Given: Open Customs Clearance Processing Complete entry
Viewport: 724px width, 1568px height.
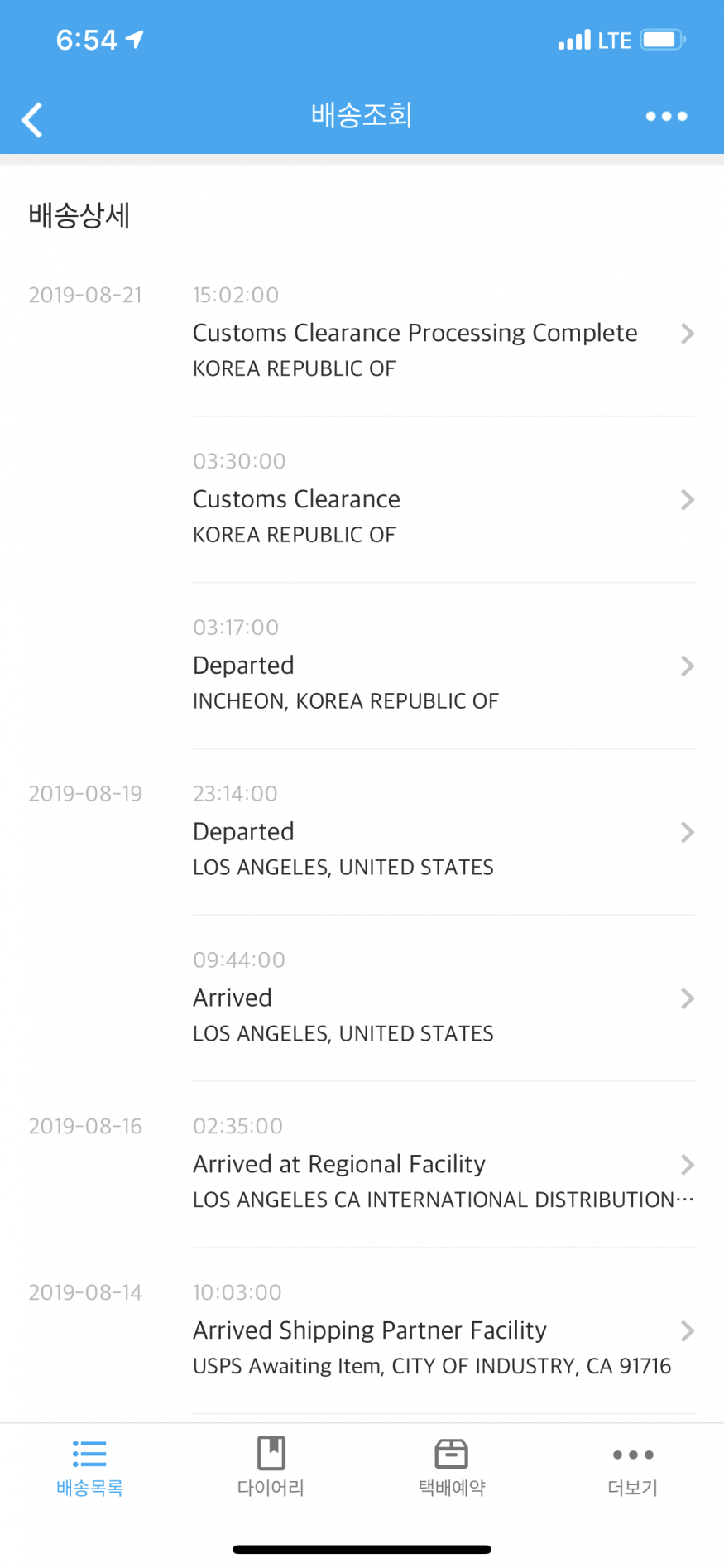Looking at the screenshot, I should [x=444, y=334].
